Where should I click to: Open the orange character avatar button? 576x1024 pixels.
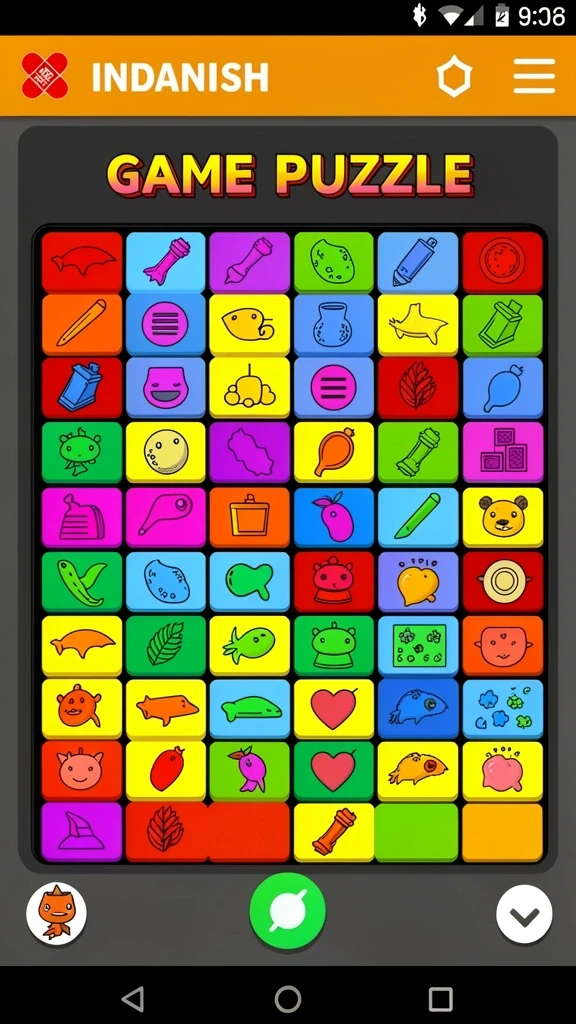pos(56,913)
